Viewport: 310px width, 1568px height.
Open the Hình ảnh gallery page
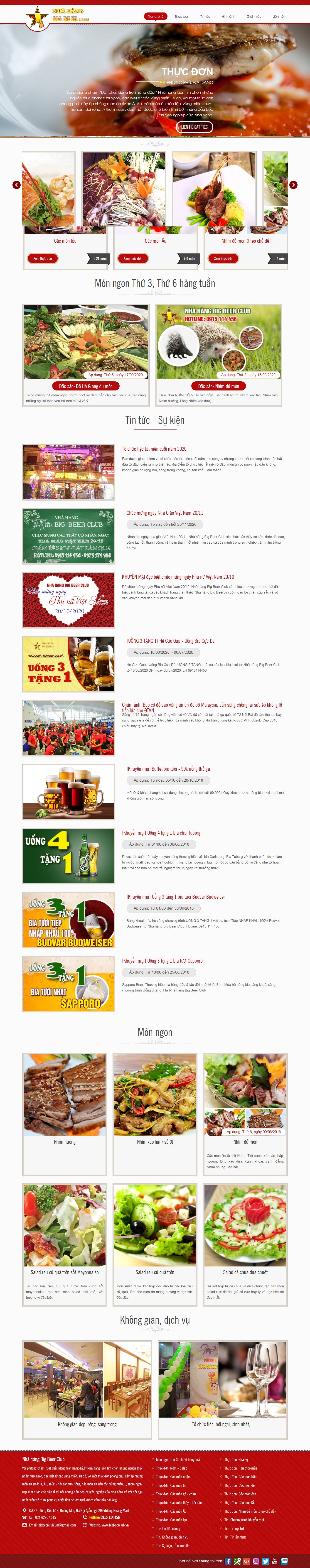pos(228,16)
